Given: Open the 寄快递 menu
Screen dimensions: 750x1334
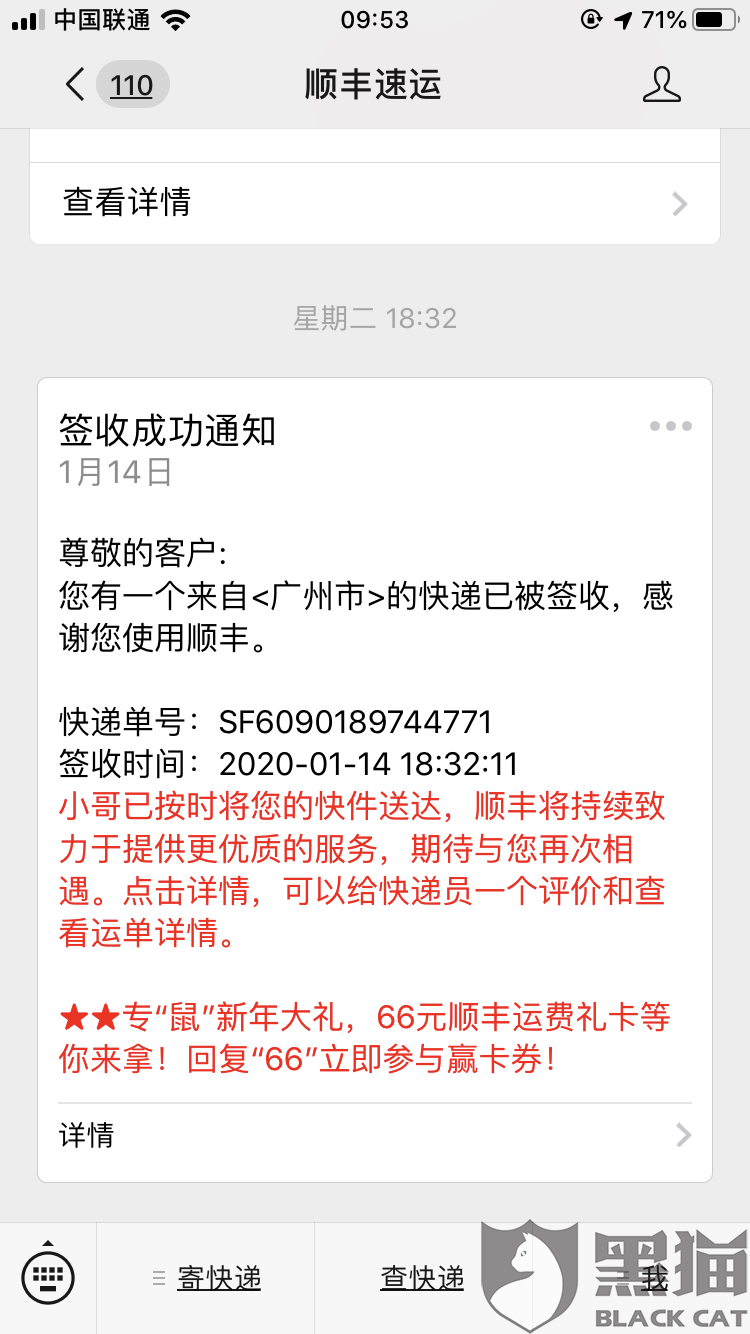Looking at the screenshot, I should (x=206, y=1278).
